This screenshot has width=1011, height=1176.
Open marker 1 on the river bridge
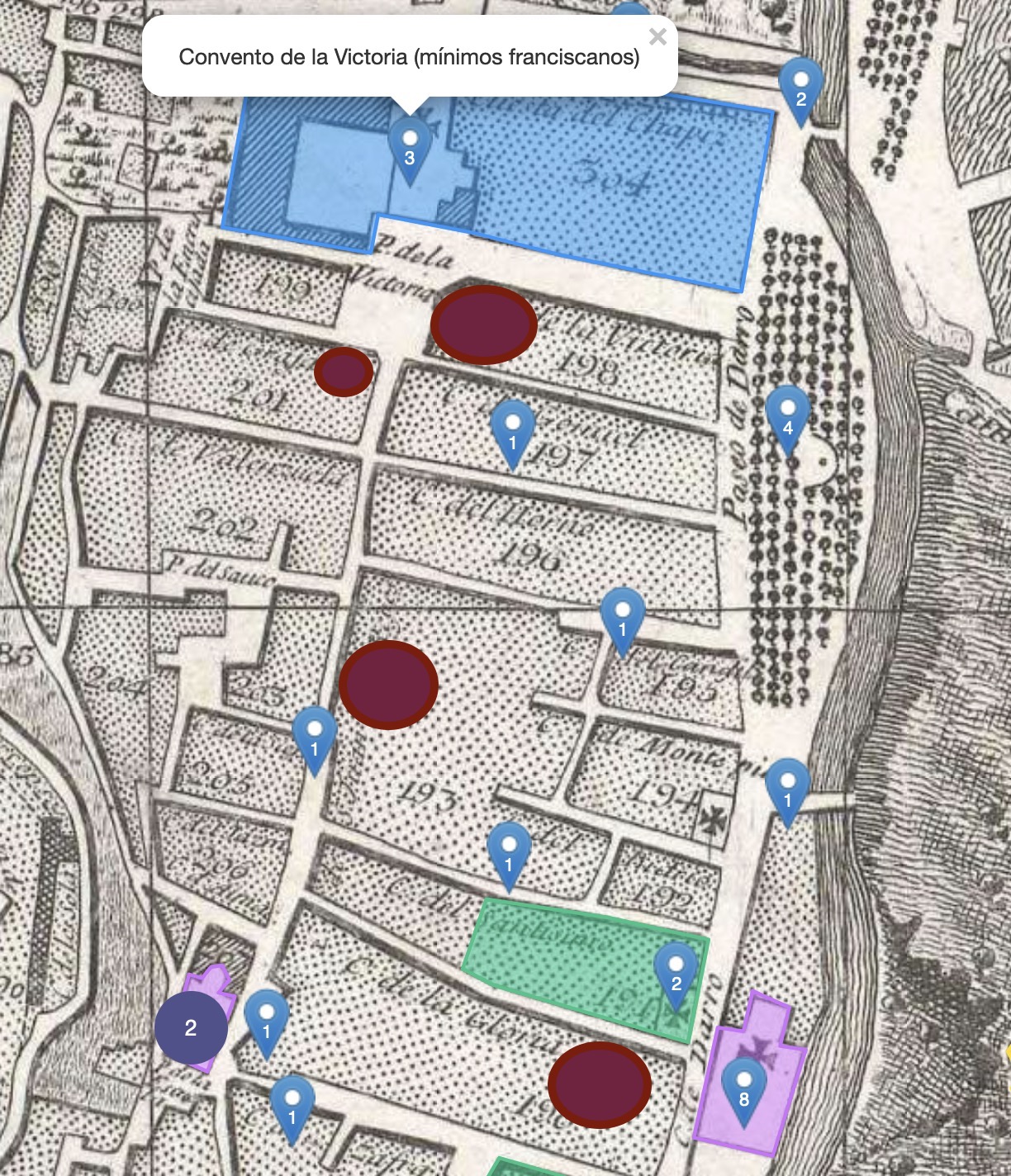[787, 790]
